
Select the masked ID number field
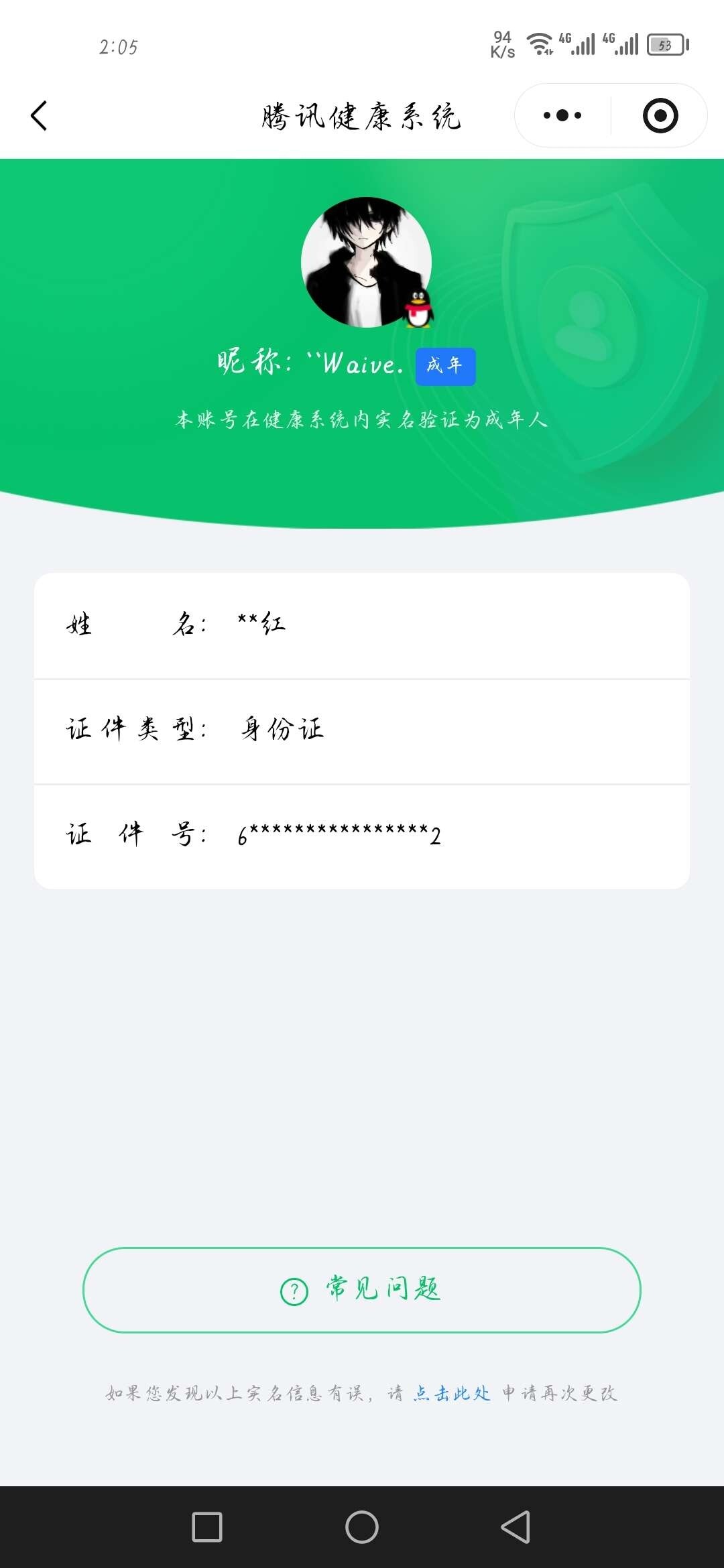362,834
